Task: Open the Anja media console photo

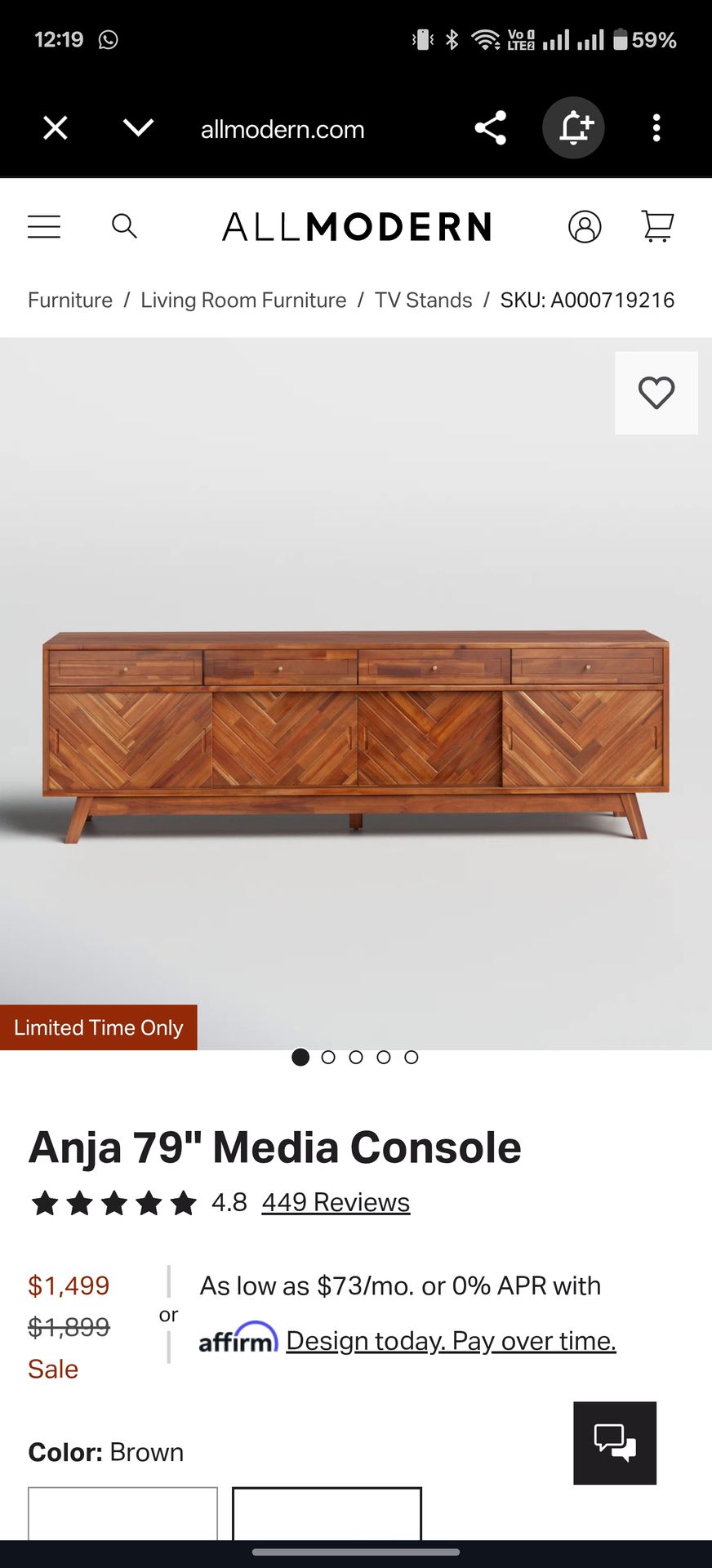Action: point(356,735)
